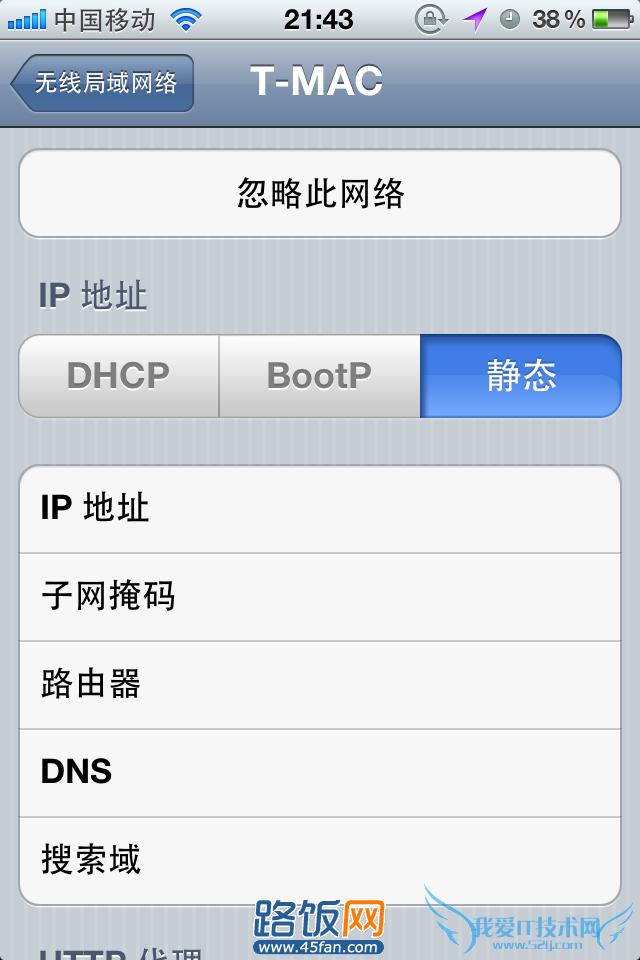Switch to the BootP tab
The height and width of the screenshot is (960, 640).
coord(319,376)
